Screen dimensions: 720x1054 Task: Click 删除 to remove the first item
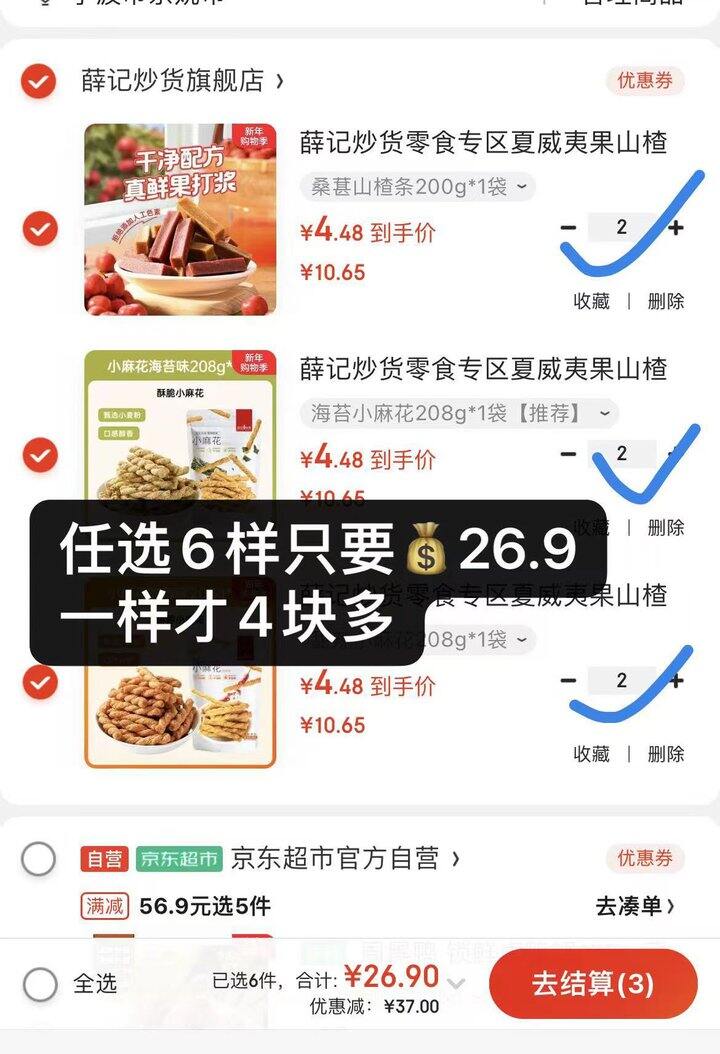665,300
